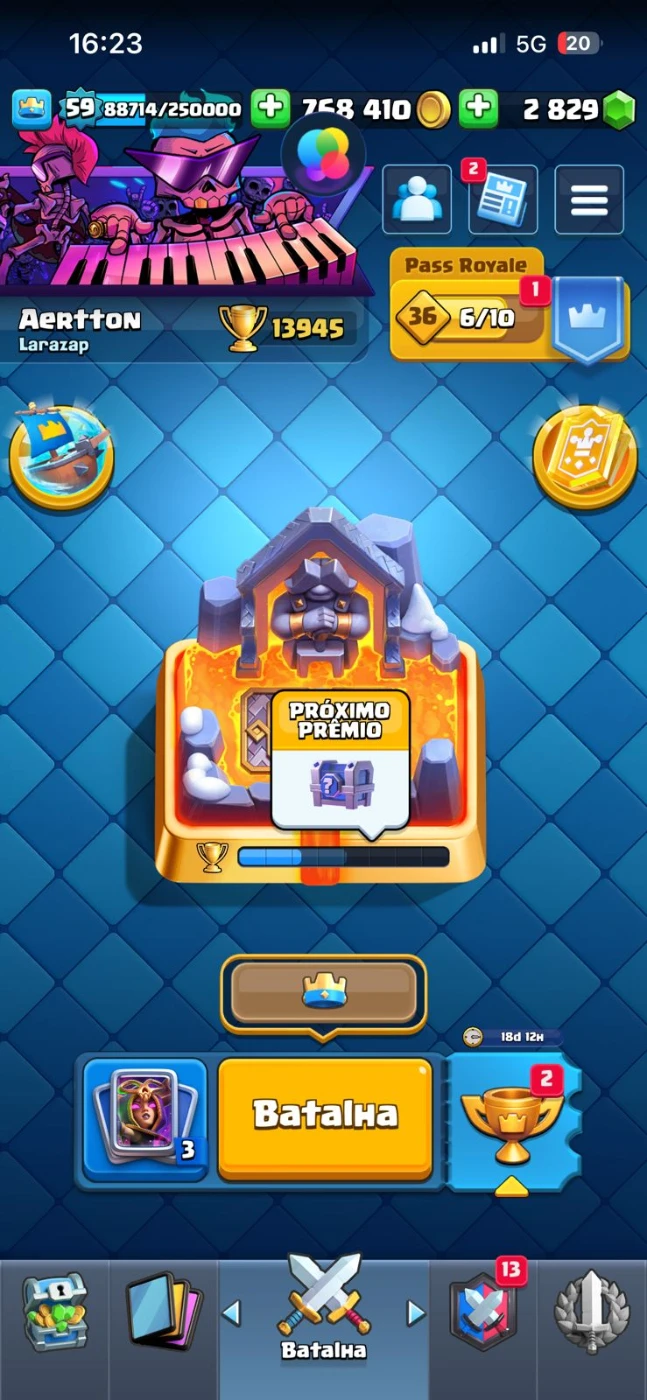
Task: Open the friends and social icon
Action: 416,200
